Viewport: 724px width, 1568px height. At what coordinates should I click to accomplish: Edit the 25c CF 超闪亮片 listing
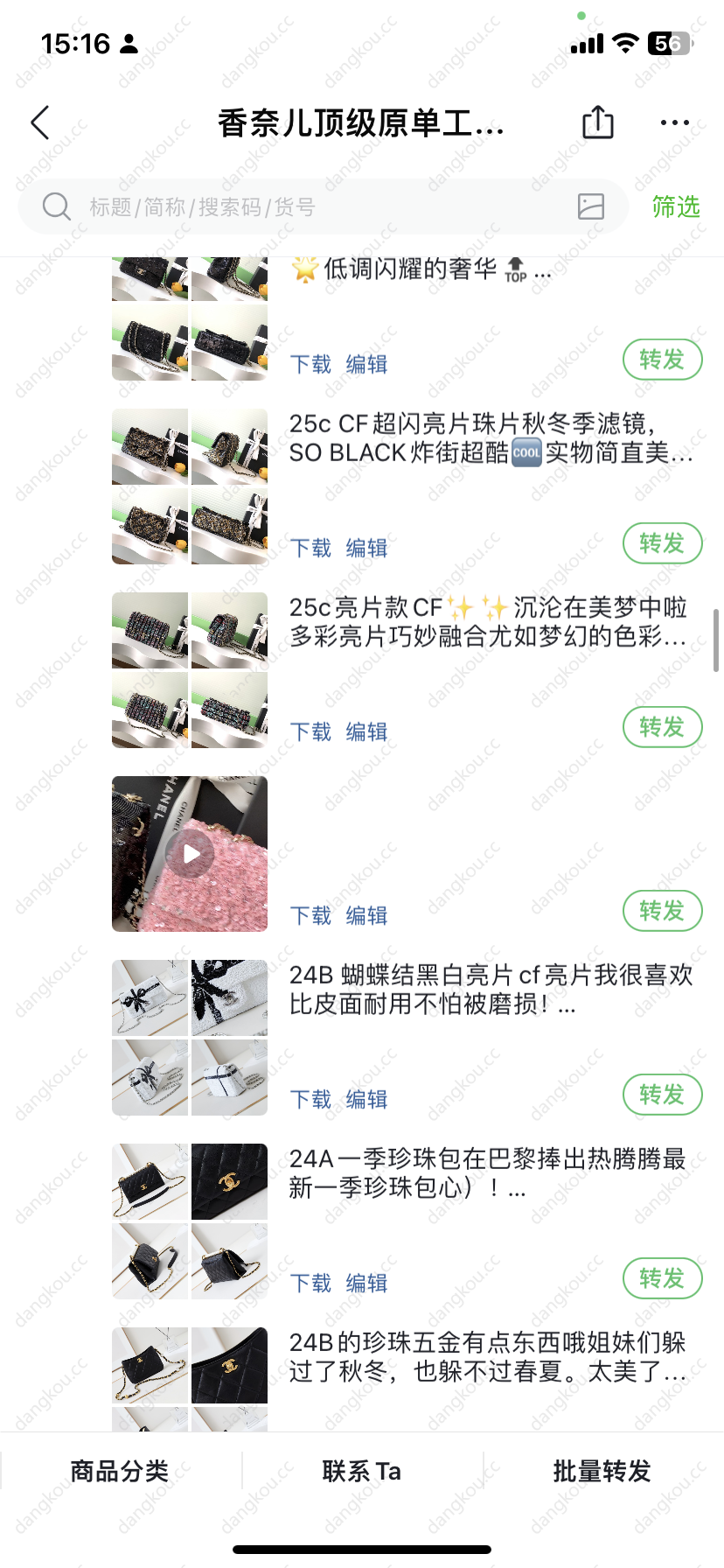coord(366,548)
